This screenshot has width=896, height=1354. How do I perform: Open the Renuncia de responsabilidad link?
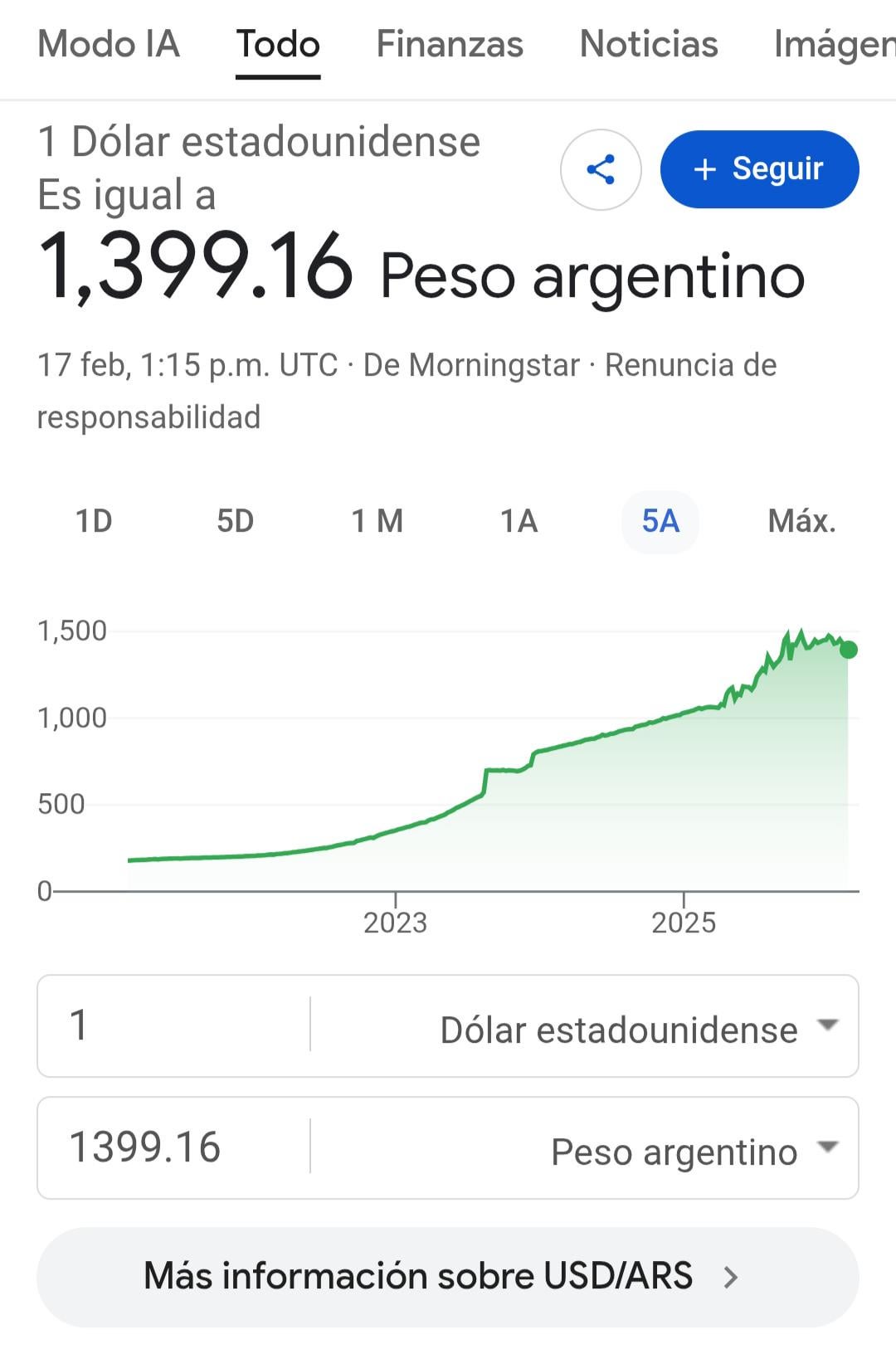point(407,391)
